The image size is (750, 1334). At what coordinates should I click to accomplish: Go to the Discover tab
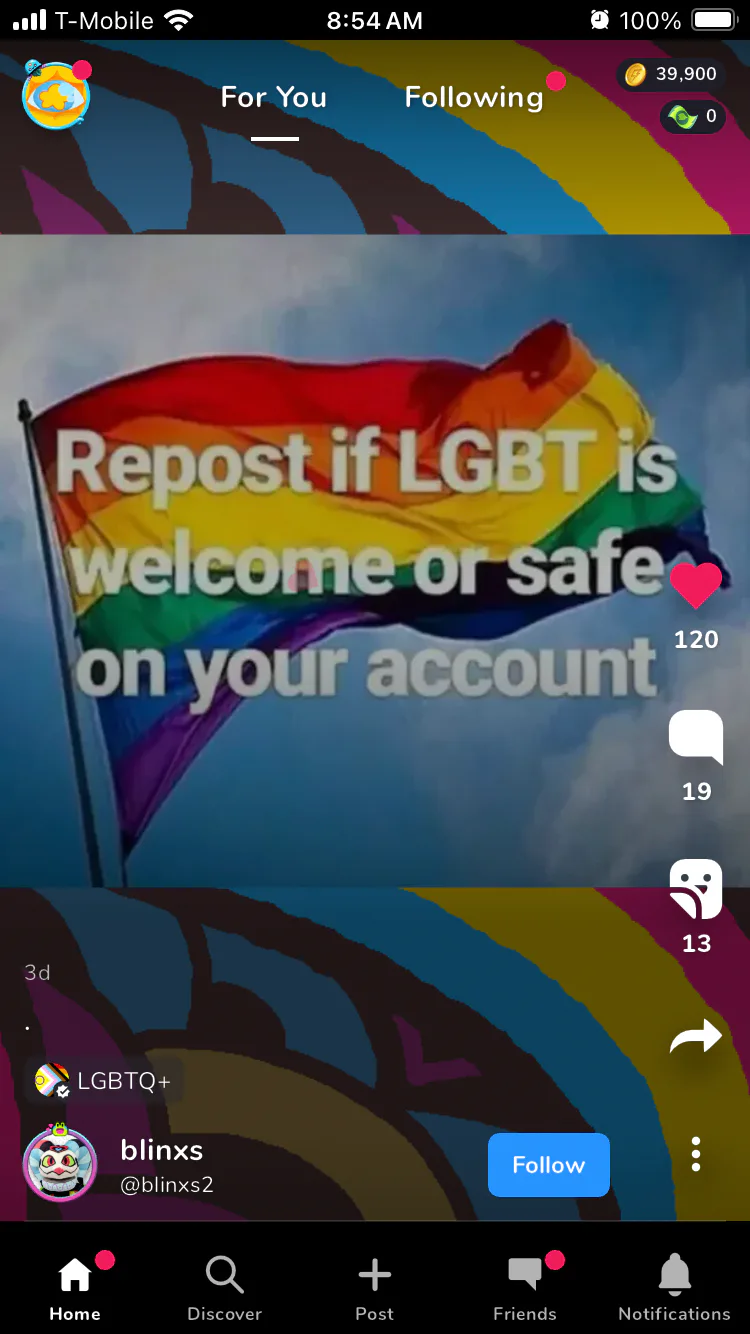click(225, 1288)
